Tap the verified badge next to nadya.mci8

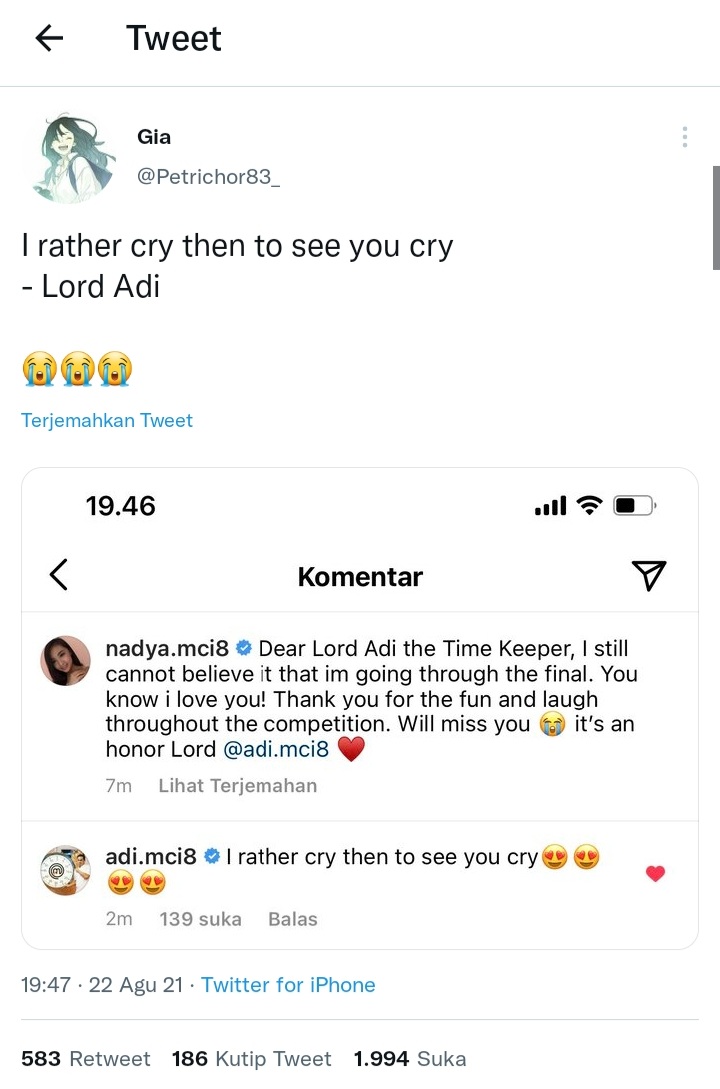(x=243, y=648)
